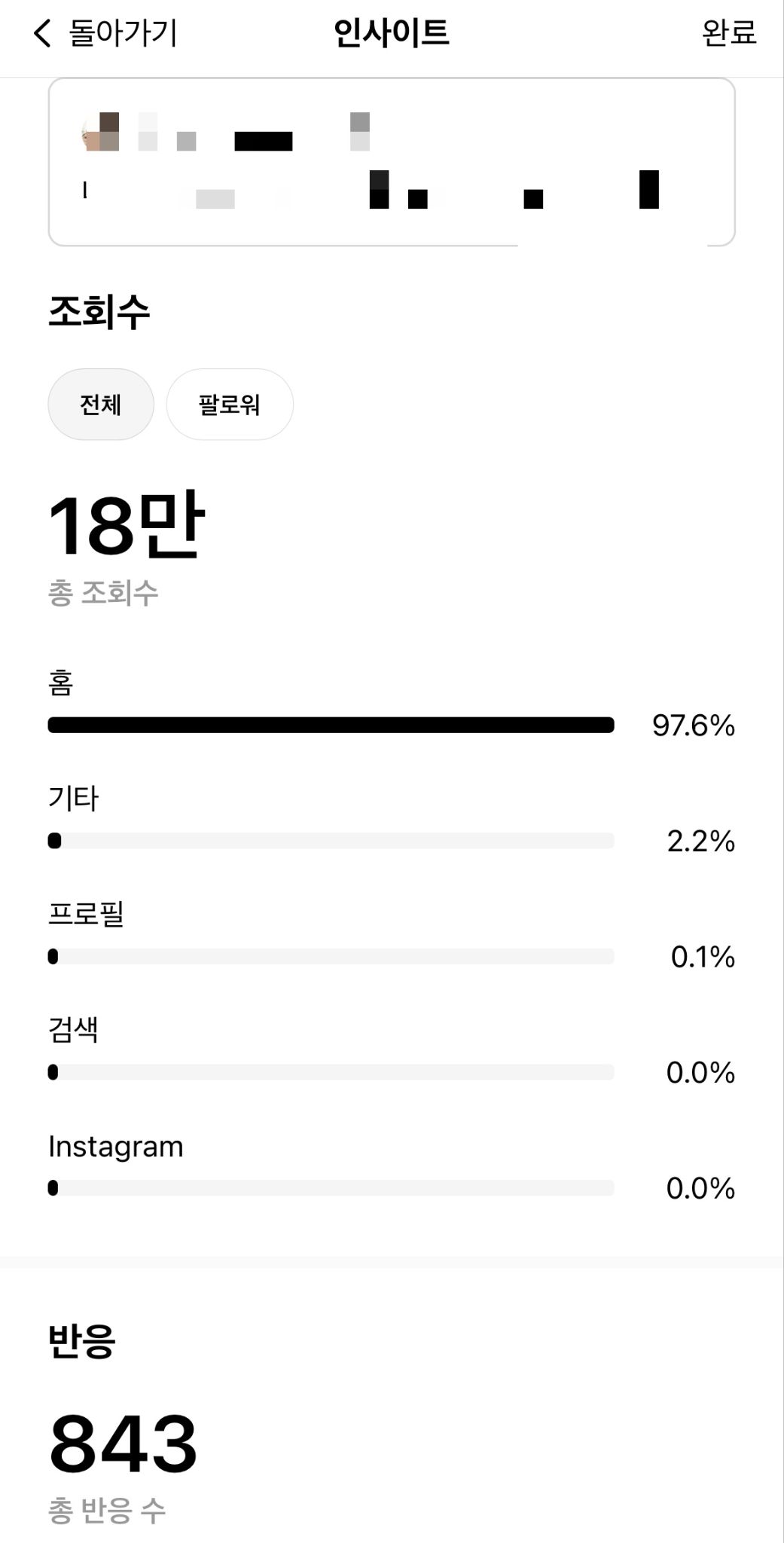Select the 전체 views filter
Image resolution: width=784 pixels, height=1543 pixels.
(101, 405)
